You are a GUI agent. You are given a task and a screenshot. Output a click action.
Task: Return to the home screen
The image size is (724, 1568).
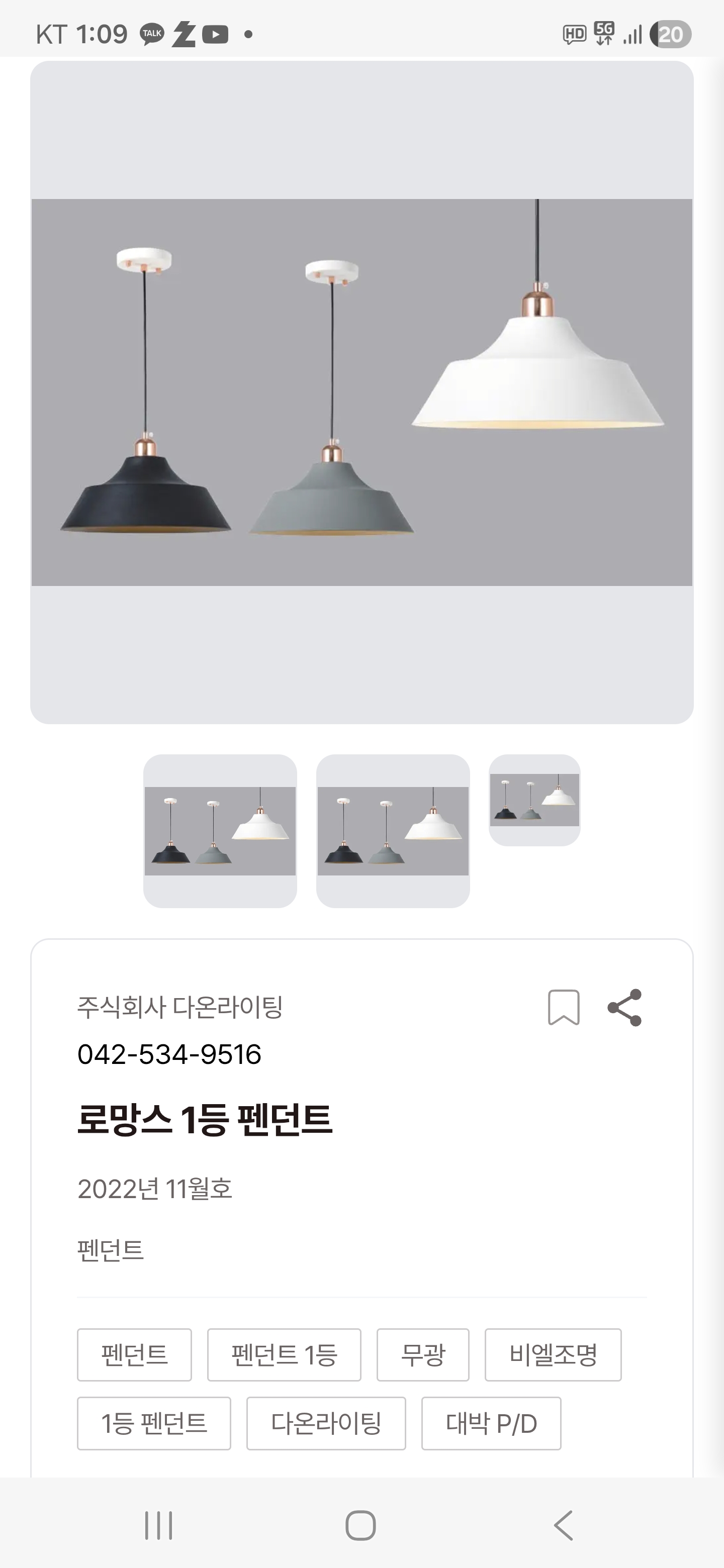pyautogui.click(x=360, y=1525)
